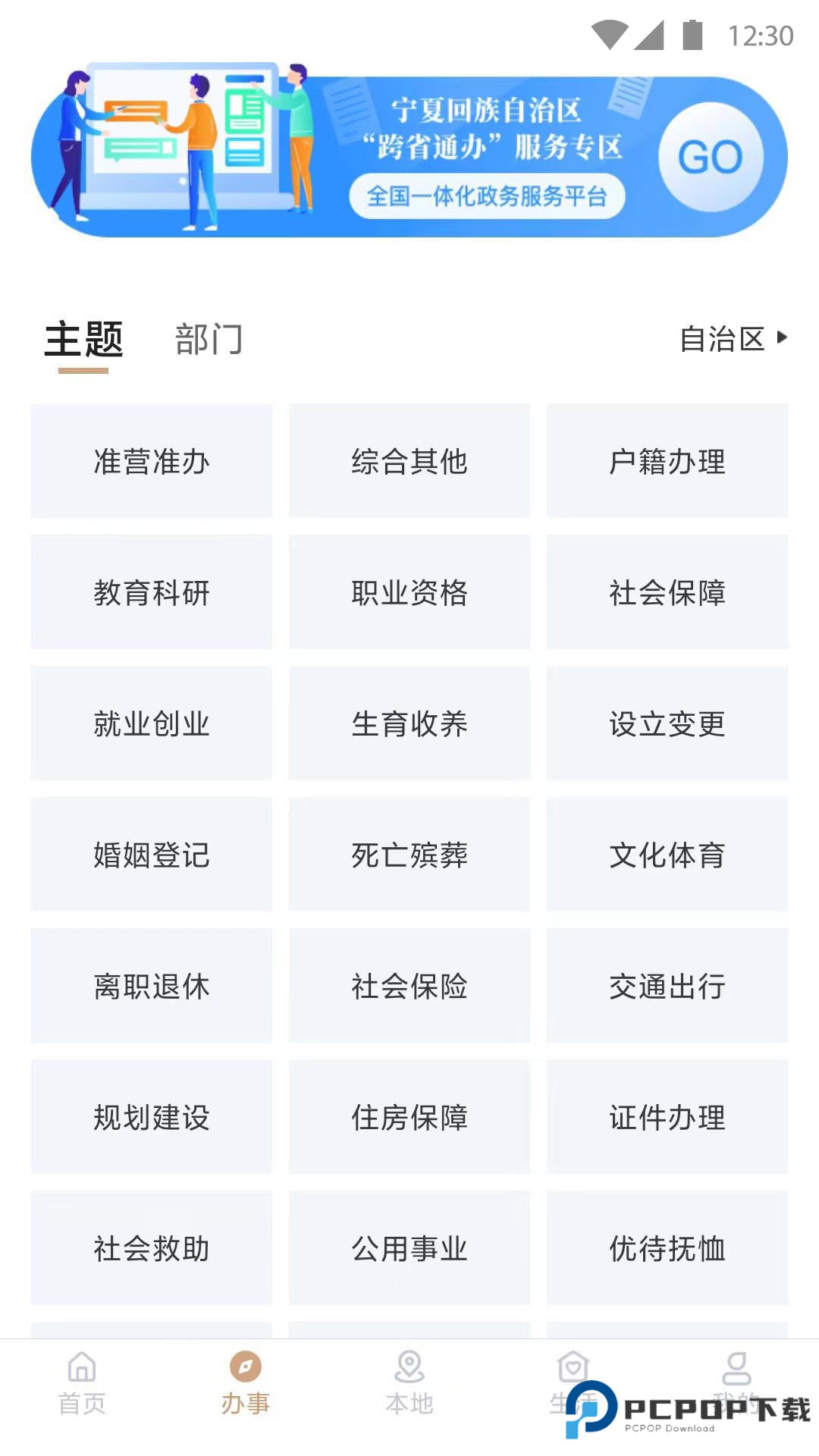The height and width of the screenshot is (1456, 819).
Task: Open 婚姻登记 services
Action: (x=151, y=855)
